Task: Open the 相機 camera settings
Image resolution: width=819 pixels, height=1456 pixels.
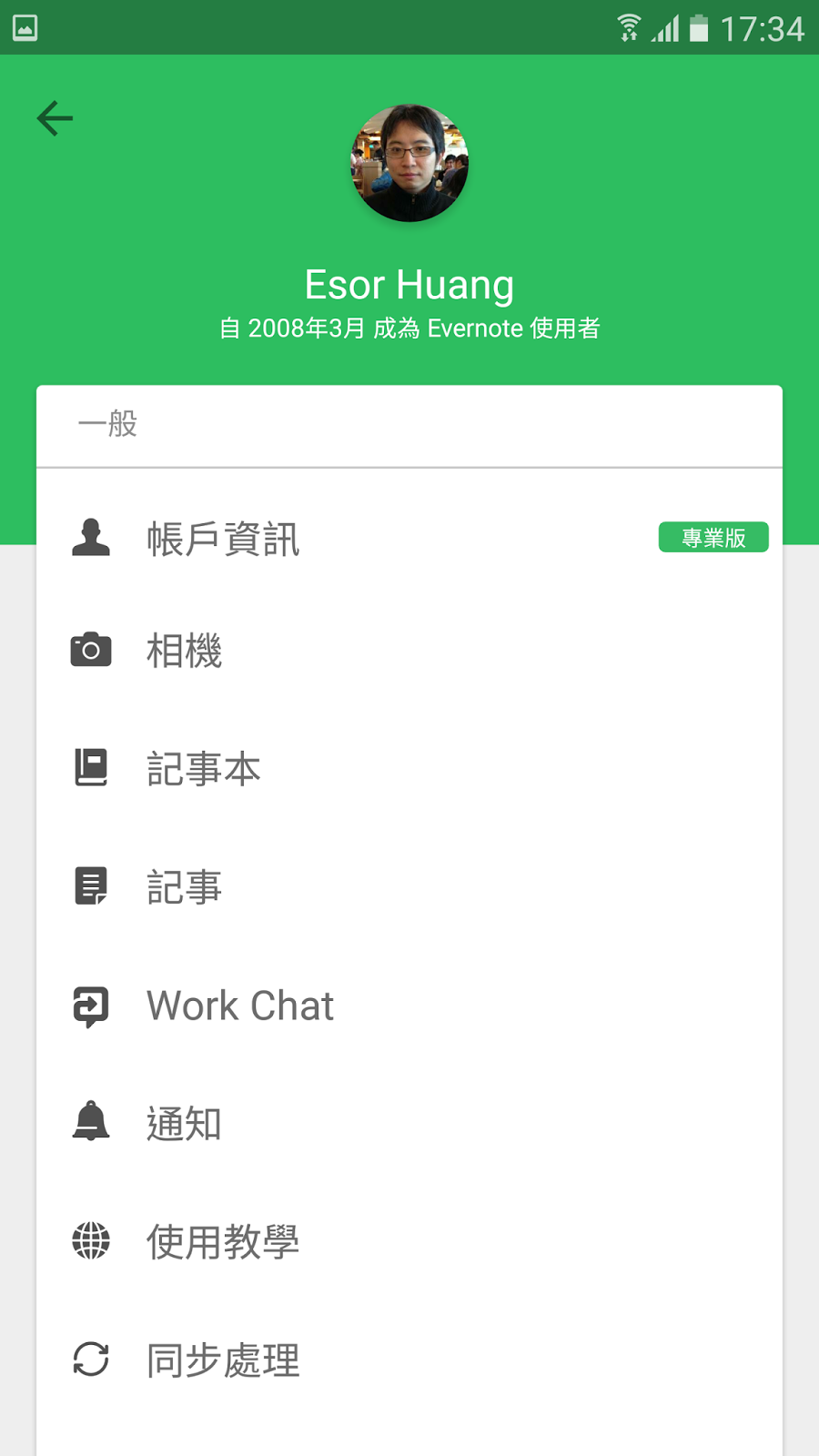Action: [x=185, y=652]
